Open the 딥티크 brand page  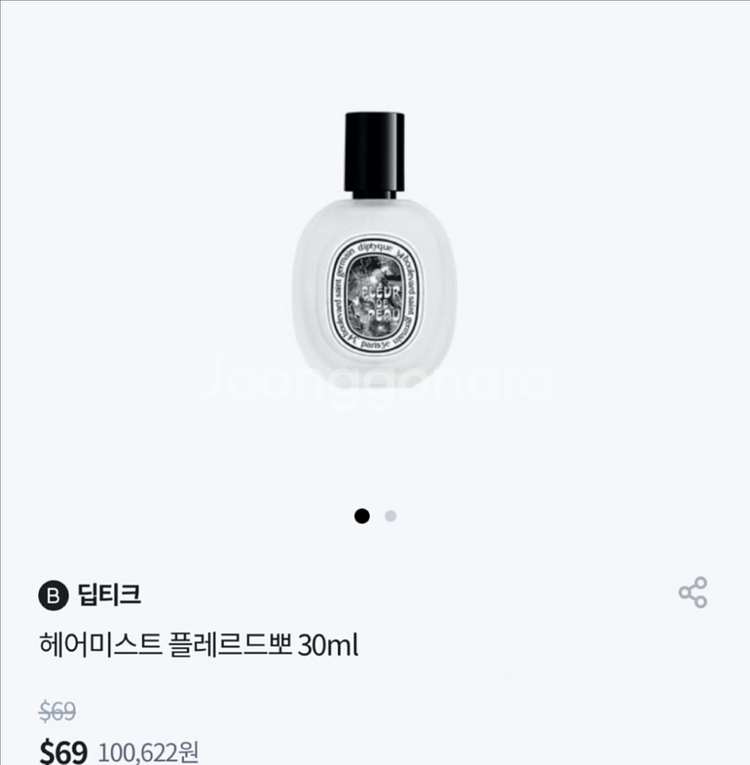click(x=108, y=595)
